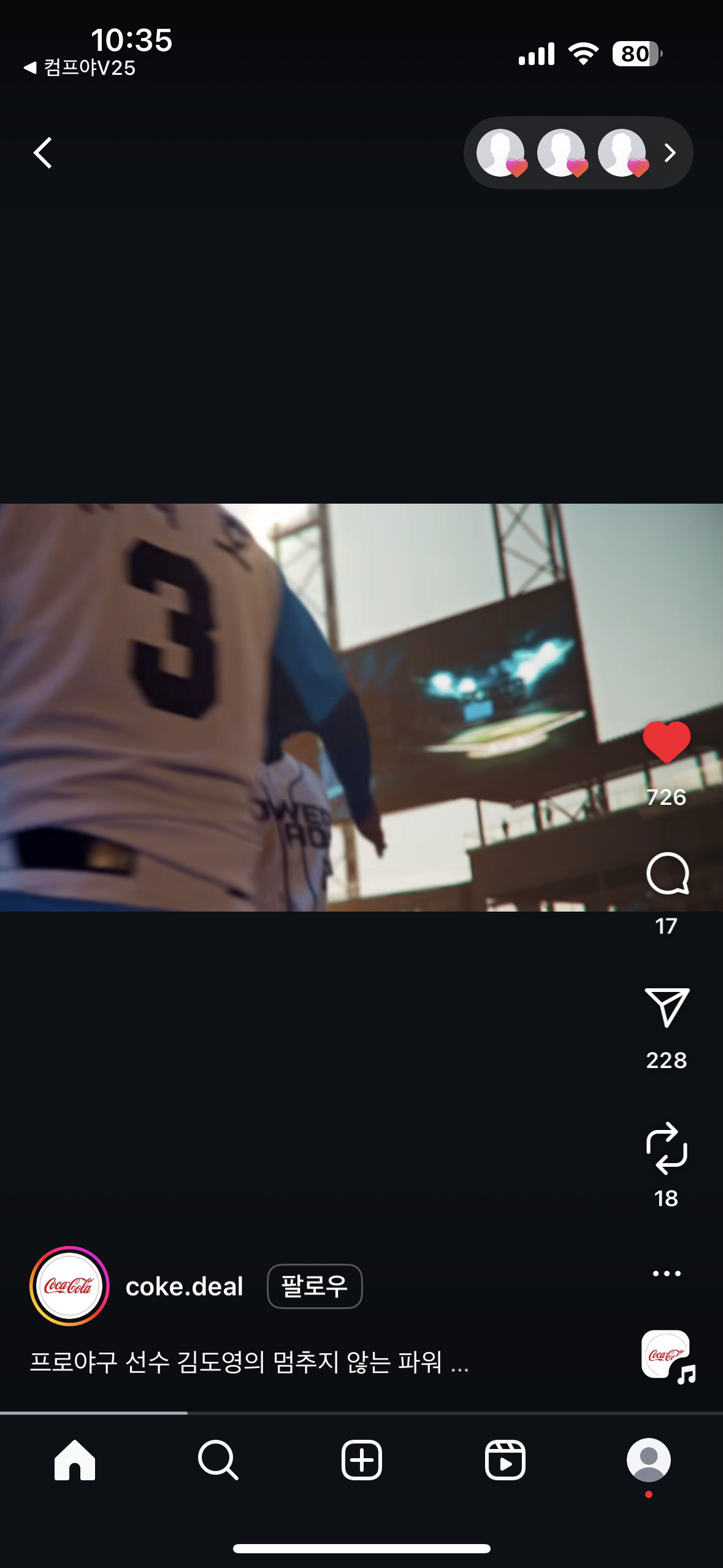This screenshot has height=1568, width=723.
Task: Open the three-dot more options menu
Action: tap(667, 1274)
